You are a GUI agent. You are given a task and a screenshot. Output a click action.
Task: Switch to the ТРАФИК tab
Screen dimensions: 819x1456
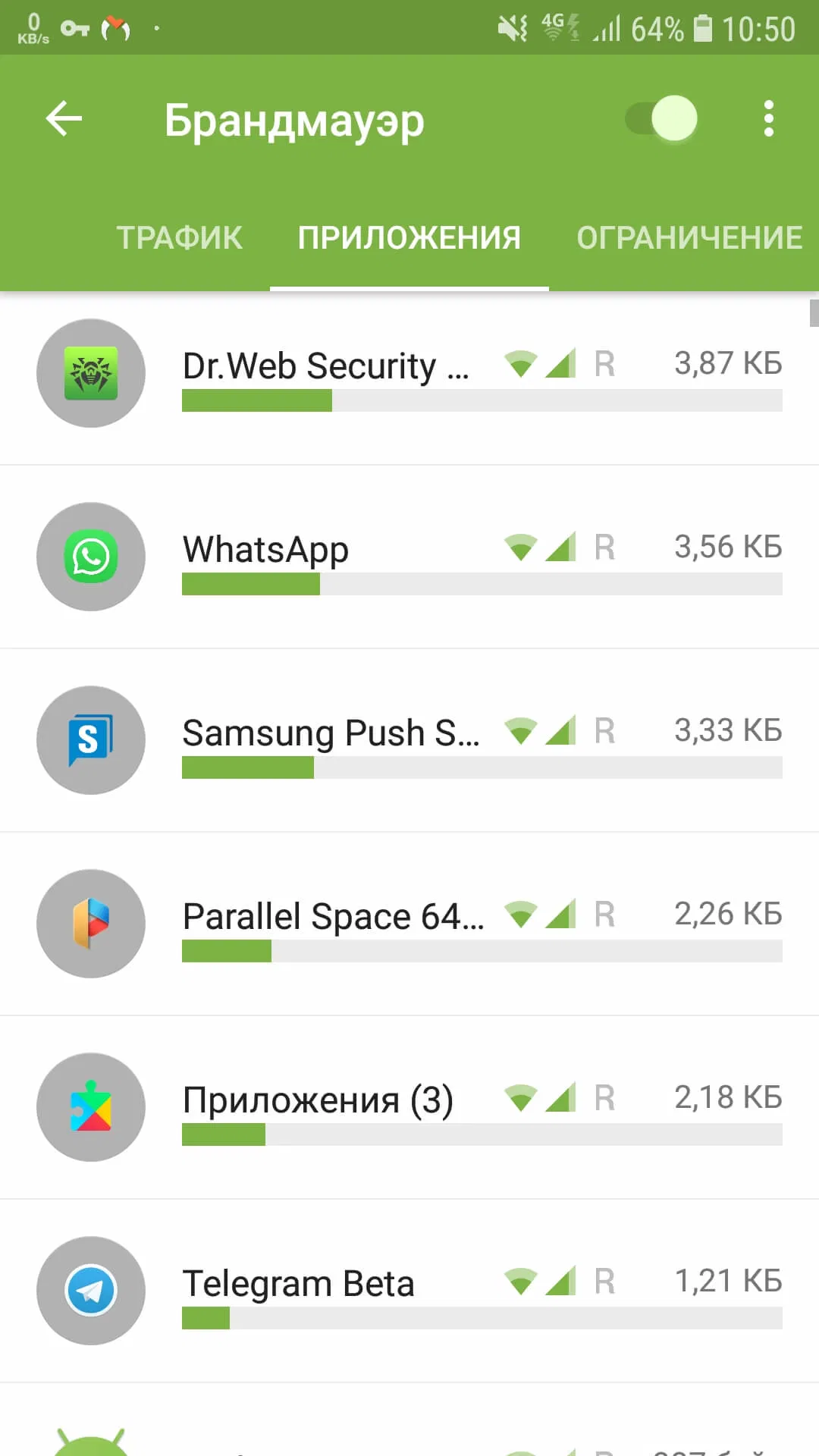coord(180,238)
